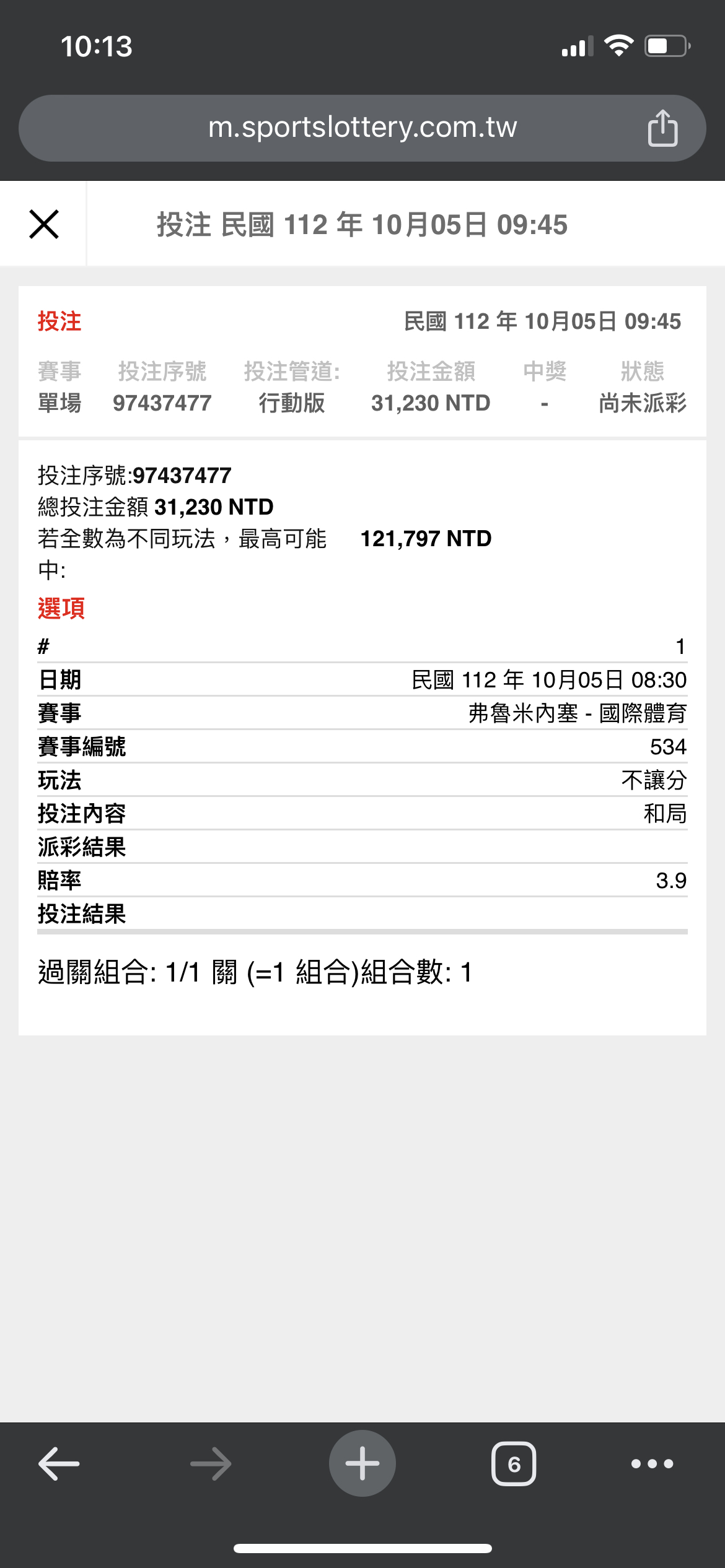
Task: Show the six open tabs
Action: 514,1464
